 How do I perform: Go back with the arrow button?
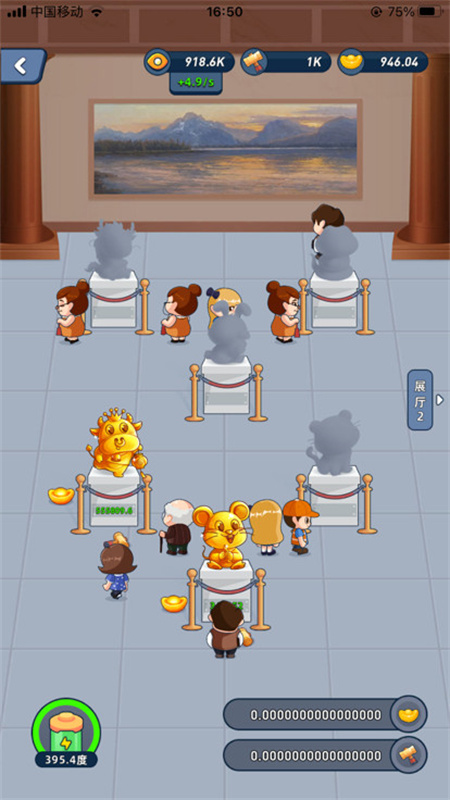(x=23, y=66)
